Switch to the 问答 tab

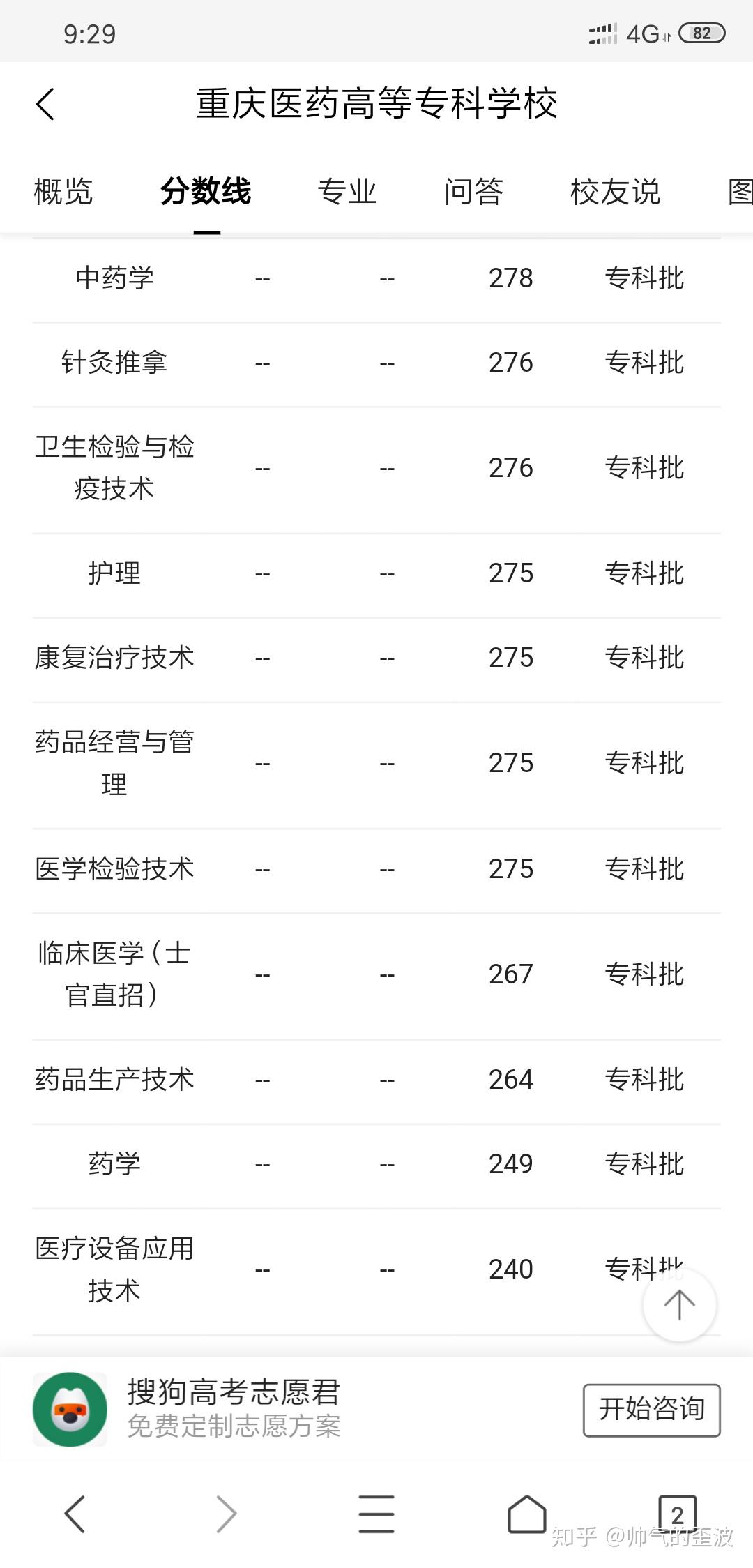click(x=473, y=192)
